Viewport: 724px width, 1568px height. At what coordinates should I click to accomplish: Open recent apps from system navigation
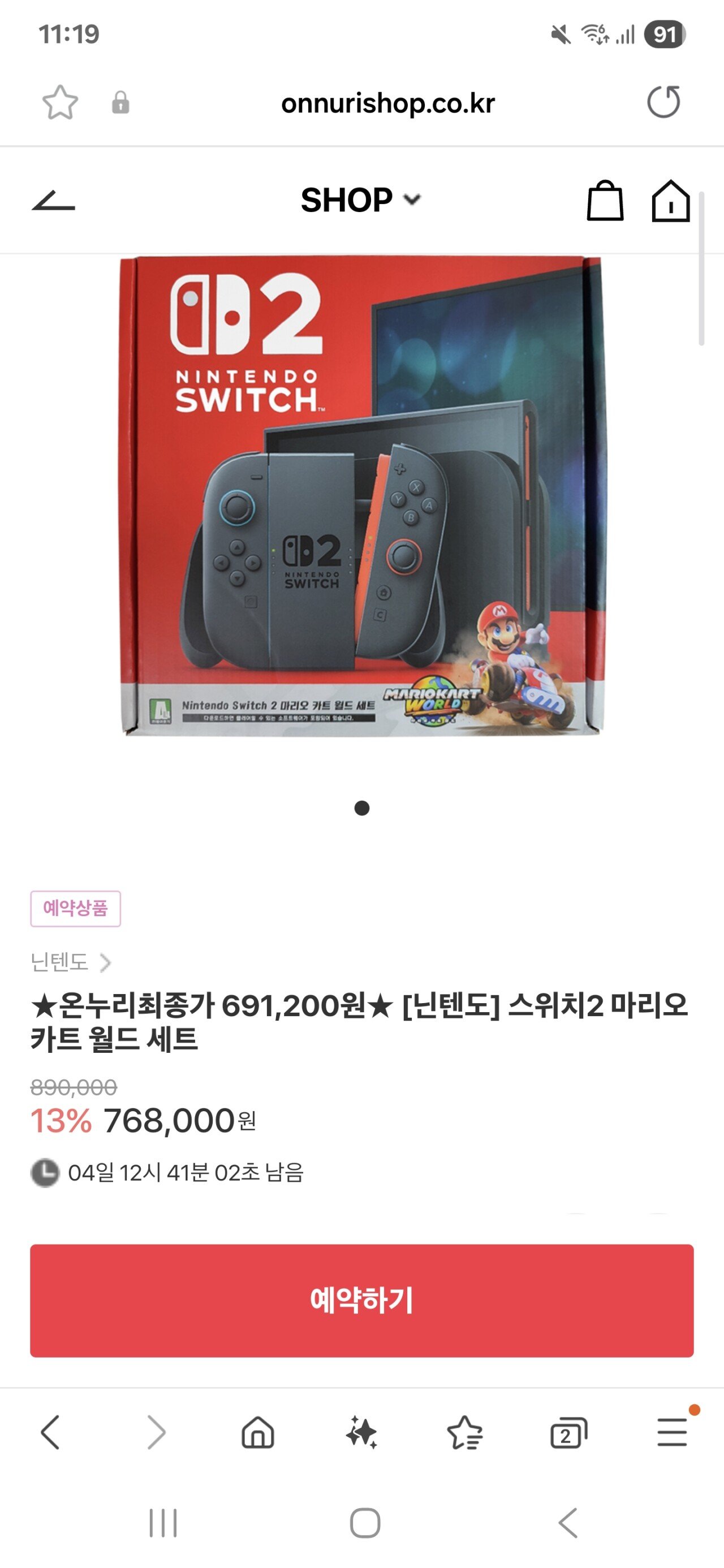(162, 1523)
